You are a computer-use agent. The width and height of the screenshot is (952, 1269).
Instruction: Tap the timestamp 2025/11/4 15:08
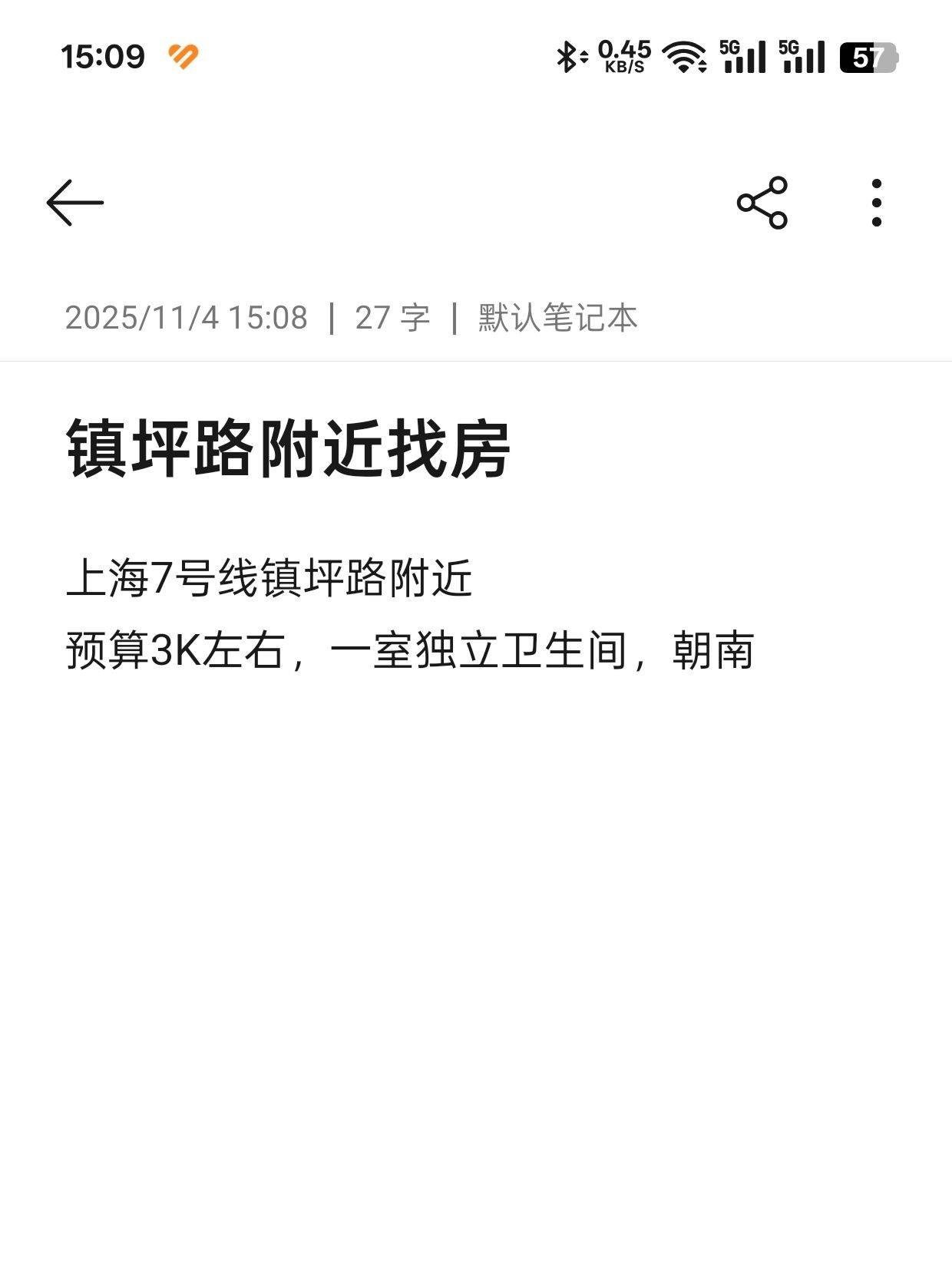coord(187,316)
